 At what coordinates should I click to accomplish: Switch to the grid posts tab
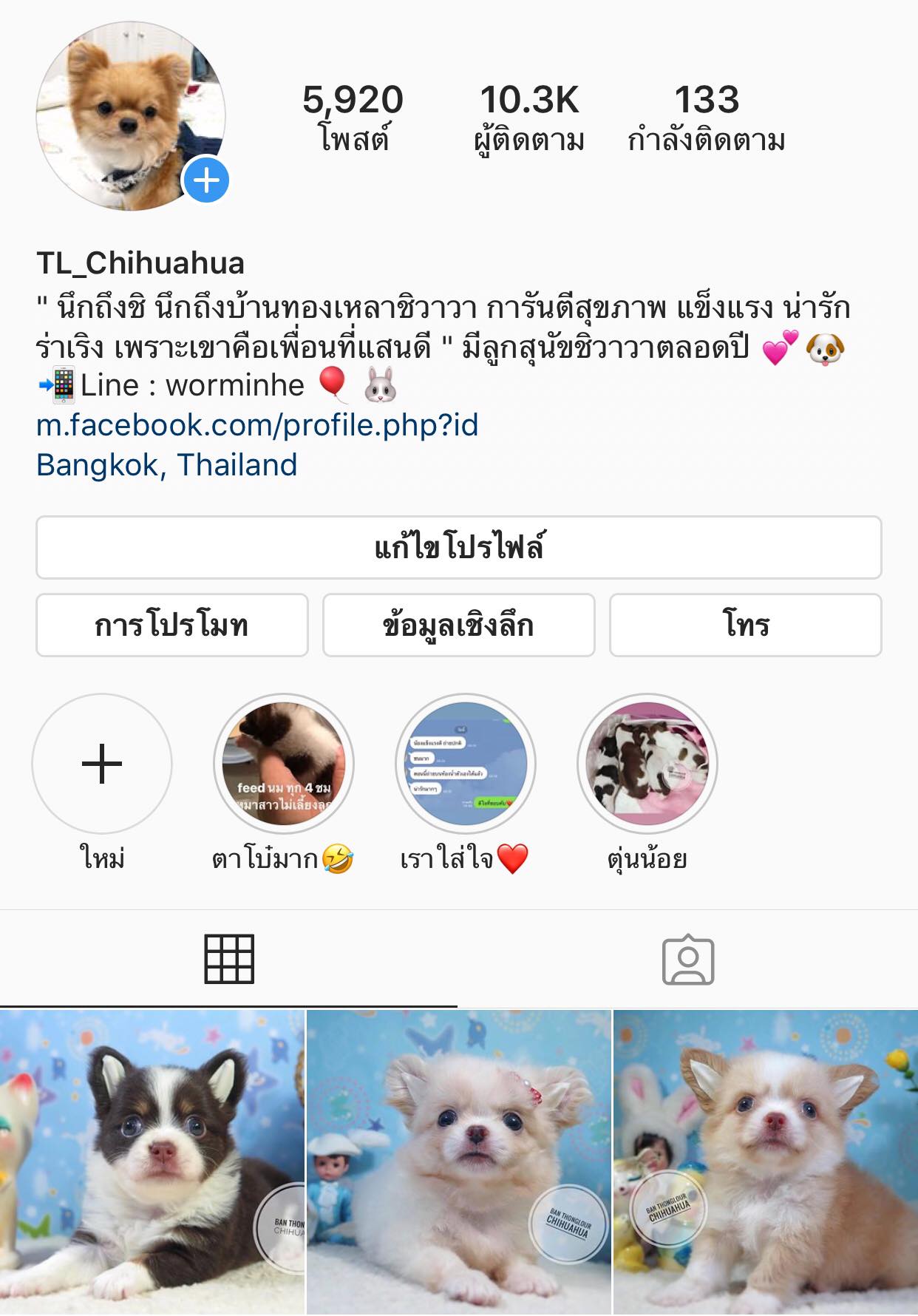(x=229, y=959)
